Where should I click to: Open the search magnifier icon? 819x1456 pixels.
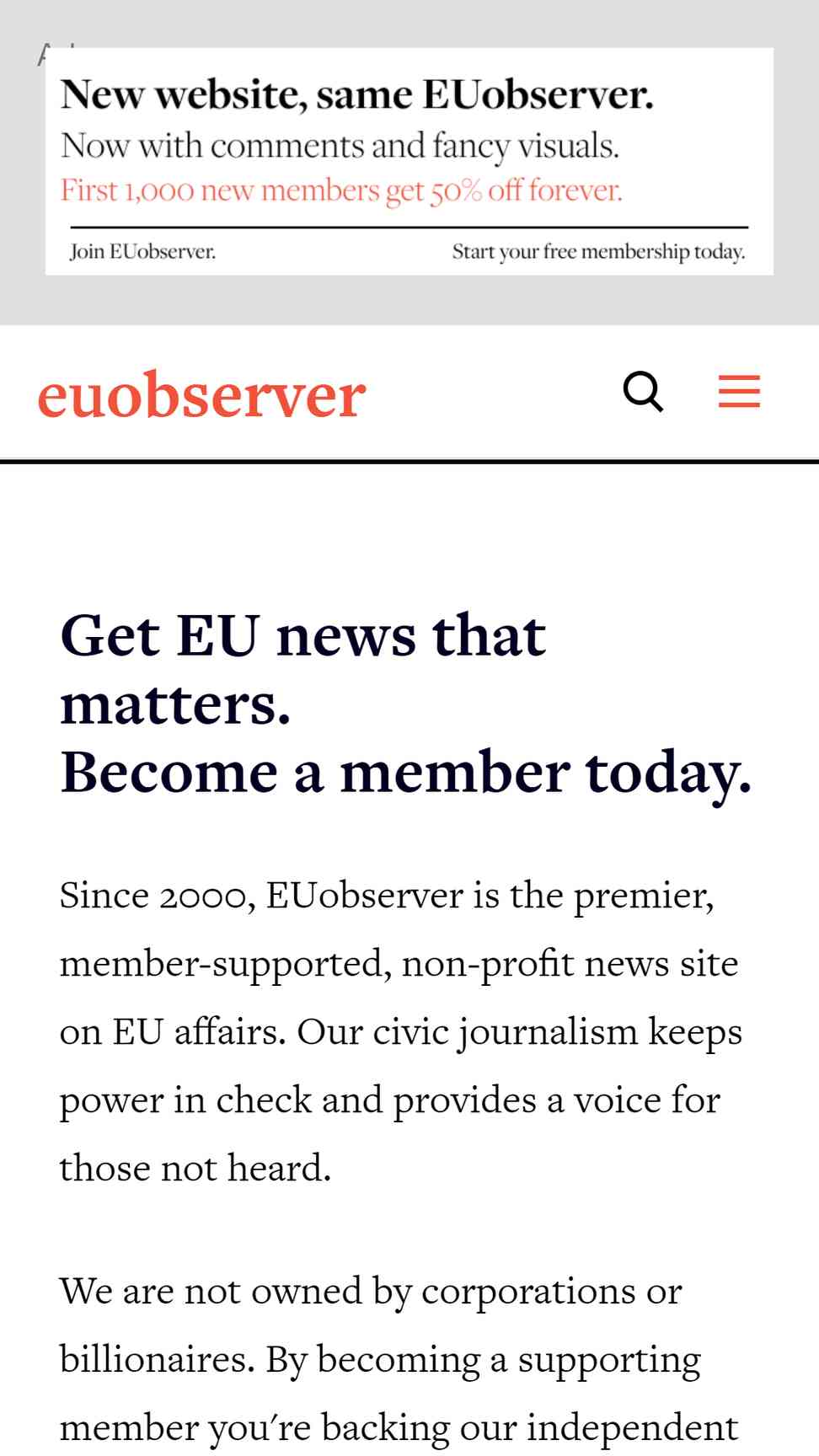[x=644, y=392]
